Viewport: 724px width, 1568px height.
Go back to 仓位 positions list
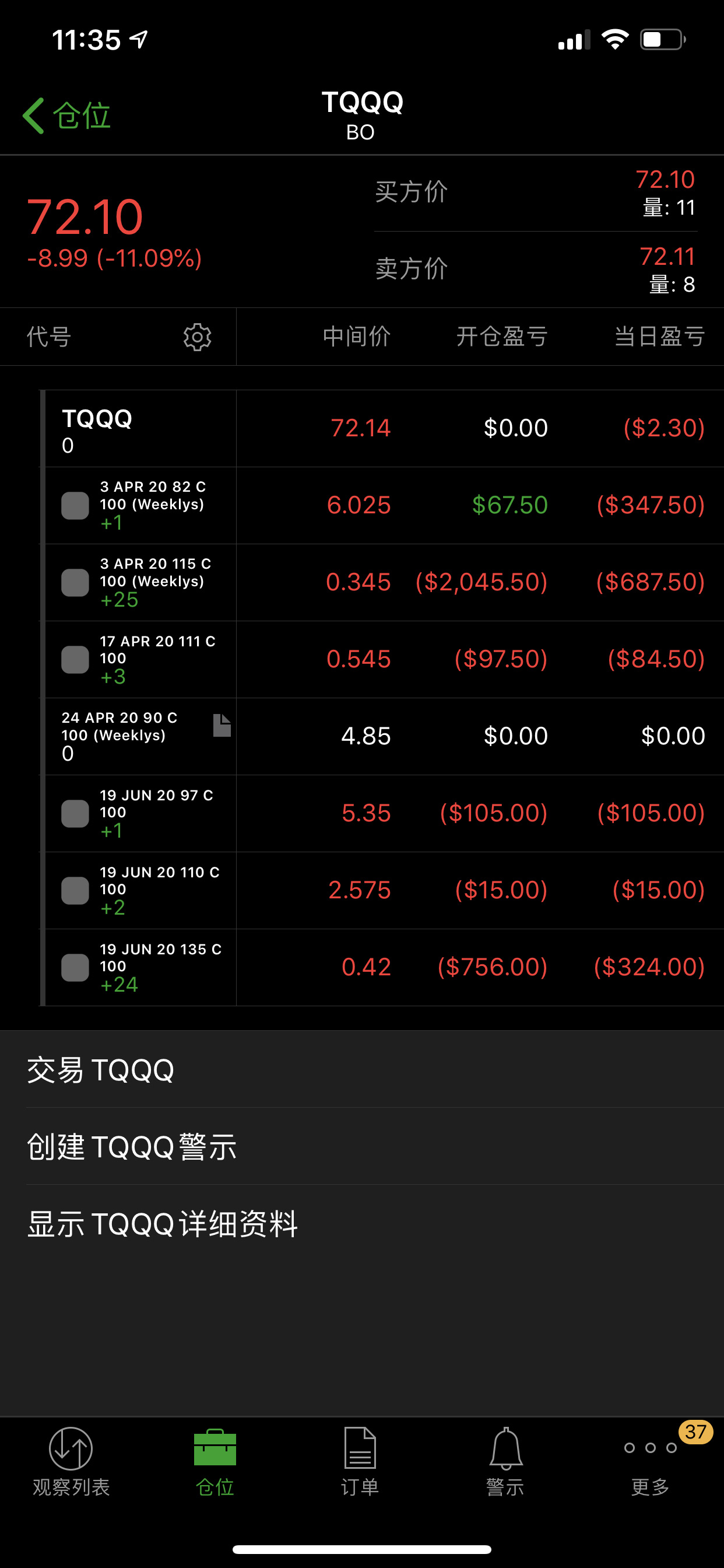click(67, 115)
